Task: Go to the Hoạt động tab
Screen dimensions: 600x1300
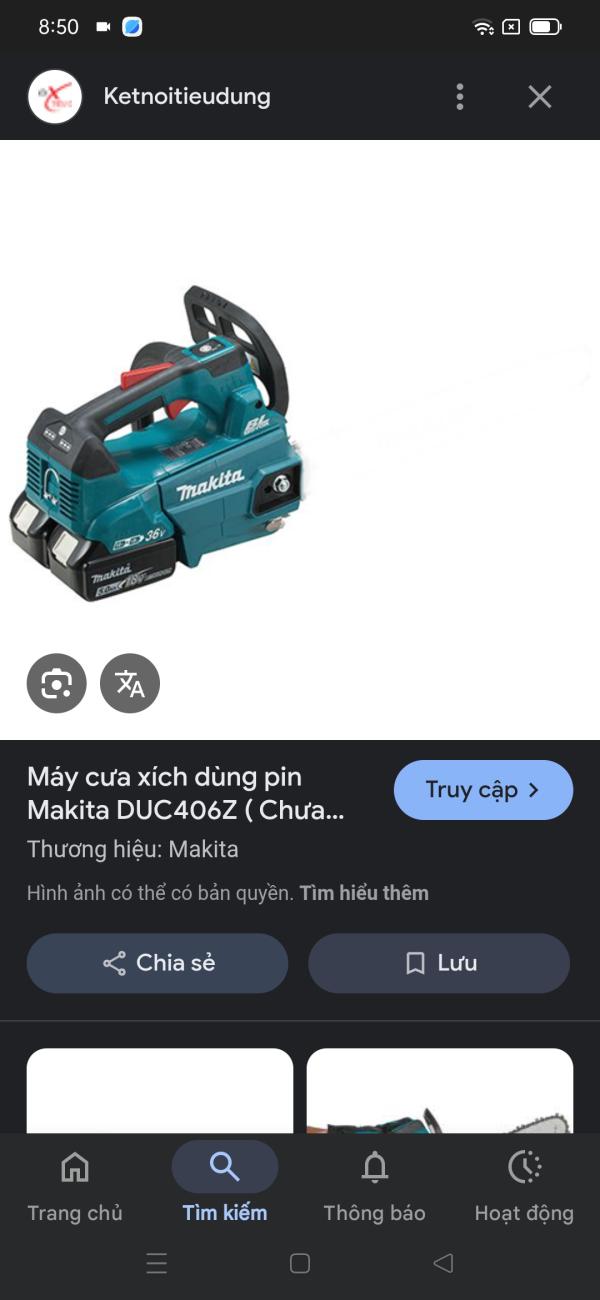Action: pos(524,1186)
